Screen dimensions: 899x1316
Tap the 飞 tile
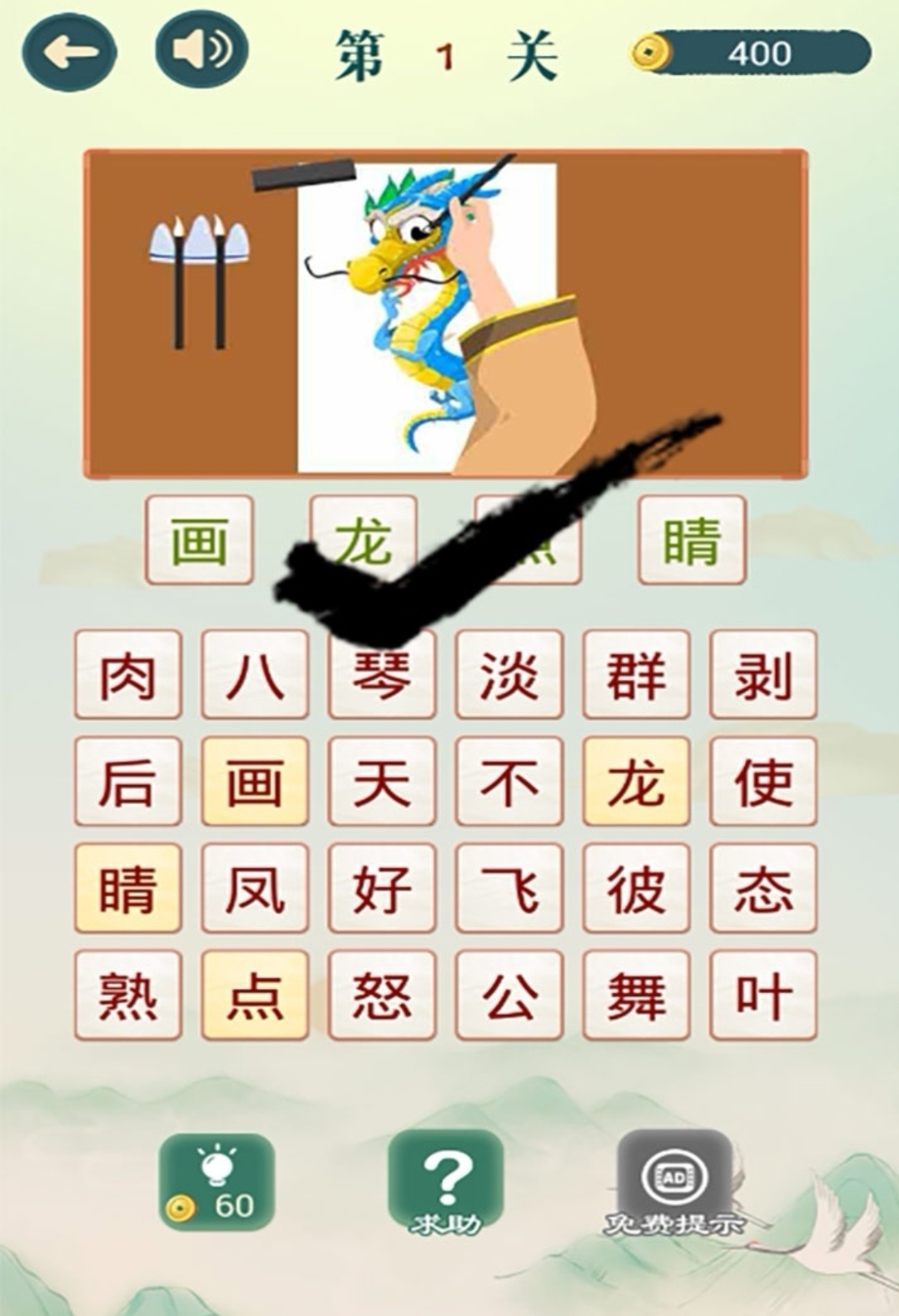[509, 888]
